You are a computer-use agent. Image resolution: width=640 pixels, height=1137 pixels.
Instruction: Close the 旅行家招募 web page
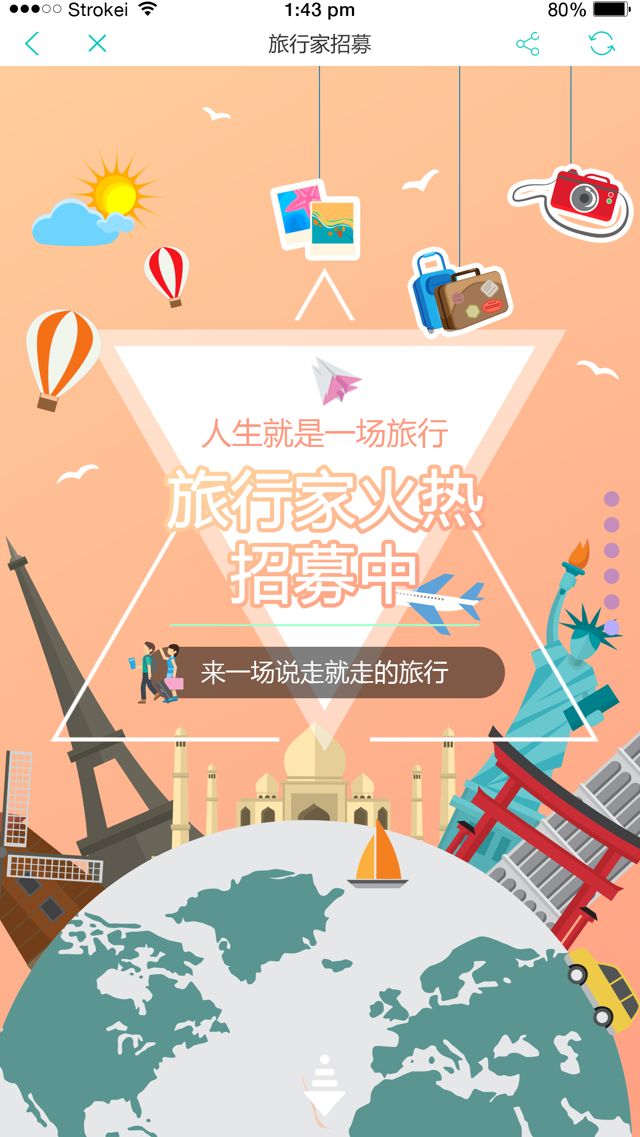pyautogui.click(x=97, y=43)
